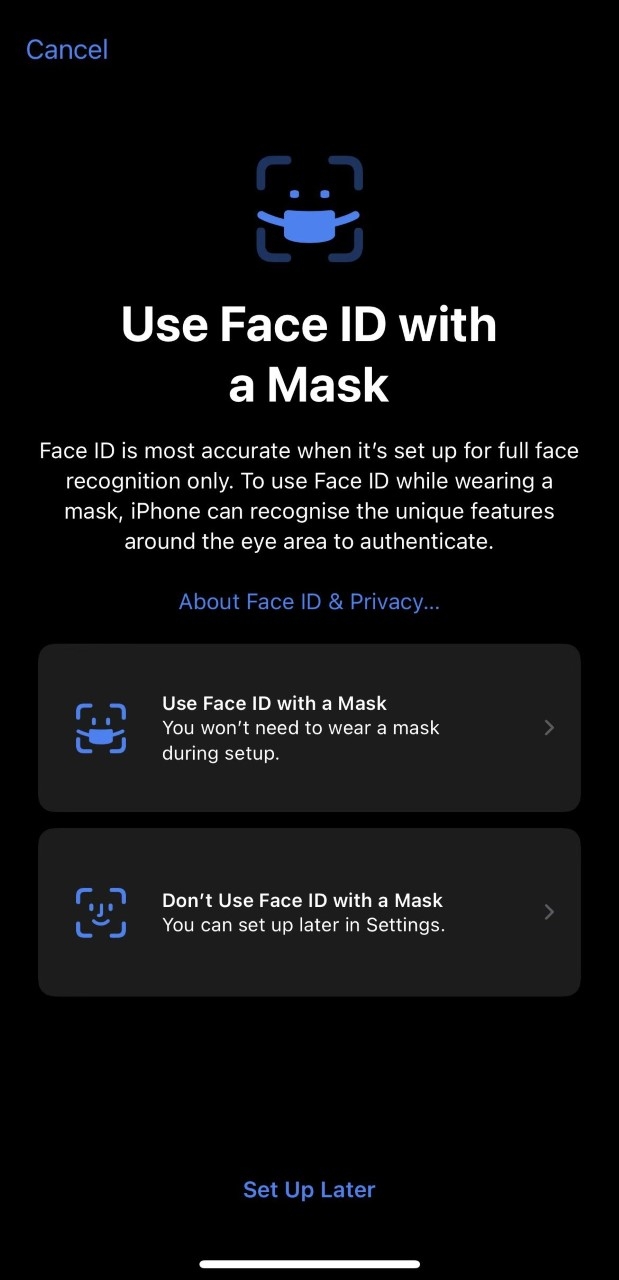Tap Set Up Later
Image resolution: width=619 pixels, height=1280 pixels.
(309, 1189)
